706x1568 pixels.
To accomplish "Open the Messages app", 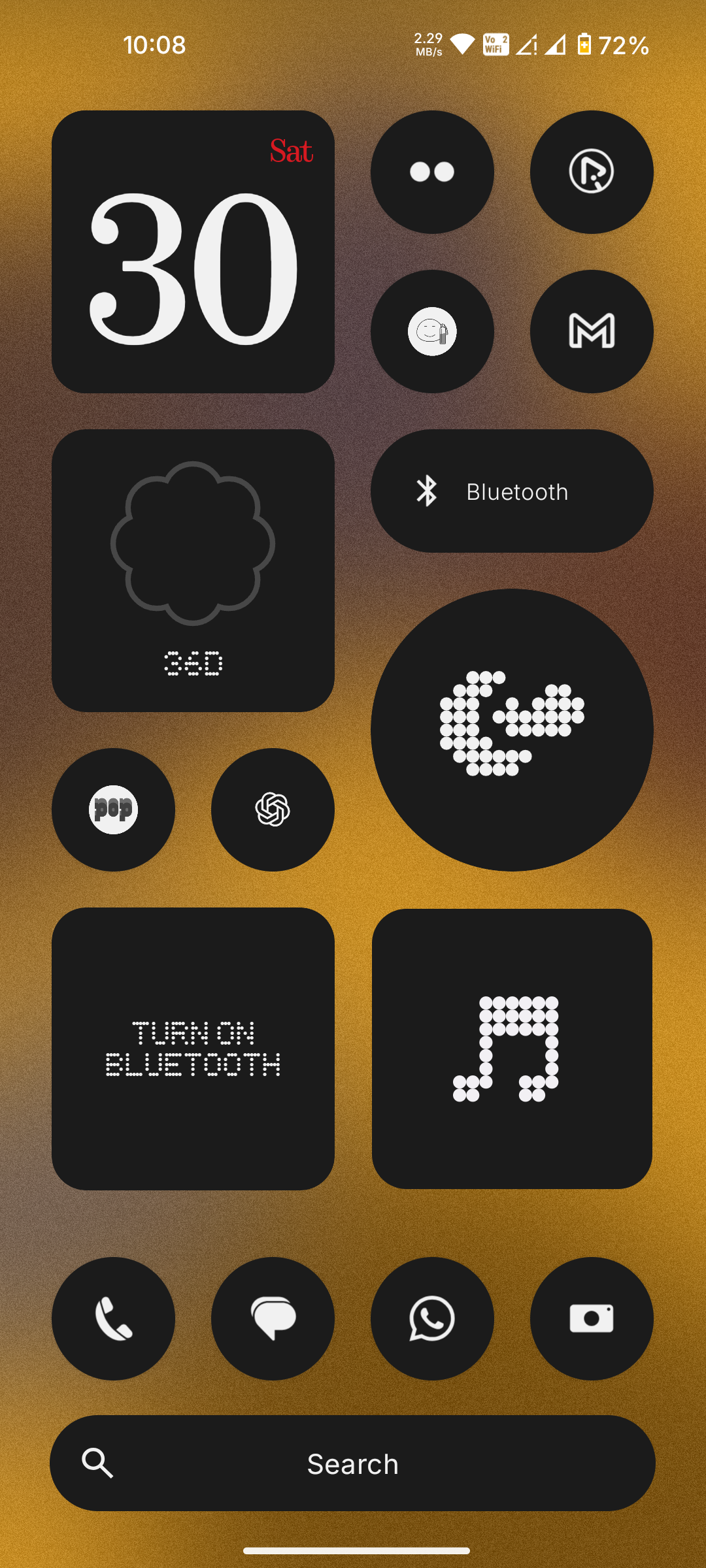I will [x=273, y=1318].
